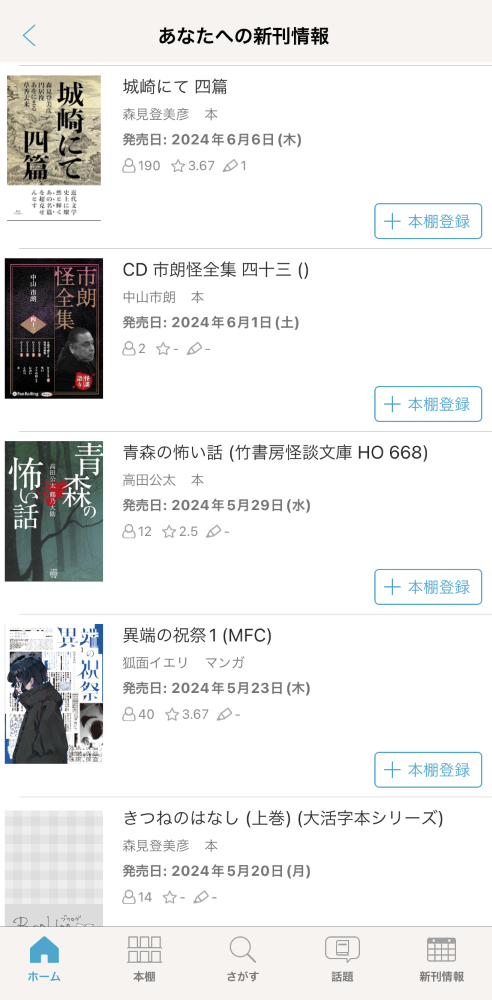Open the 新刊情報 tab
Screen dimensions: 492x1000
442,959
